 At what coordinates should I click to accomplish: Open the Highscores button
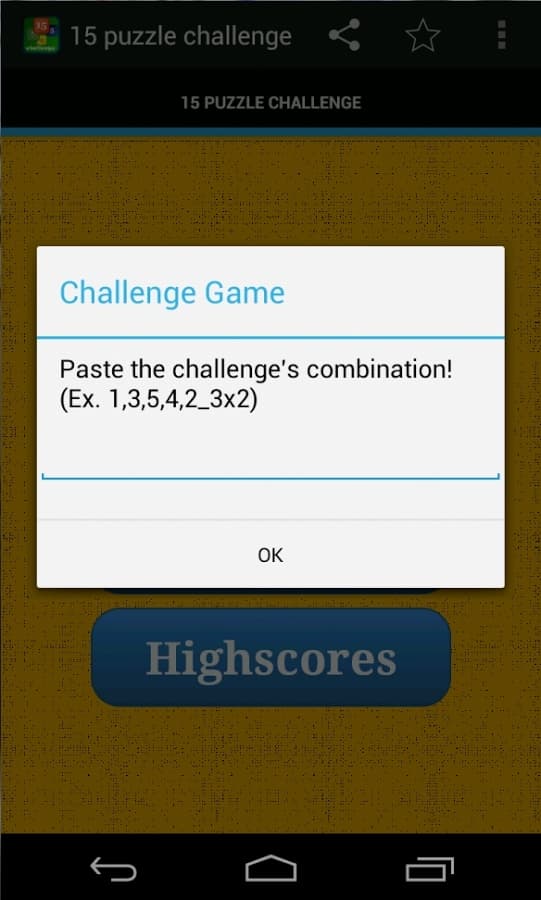click(x=271, y=657)
